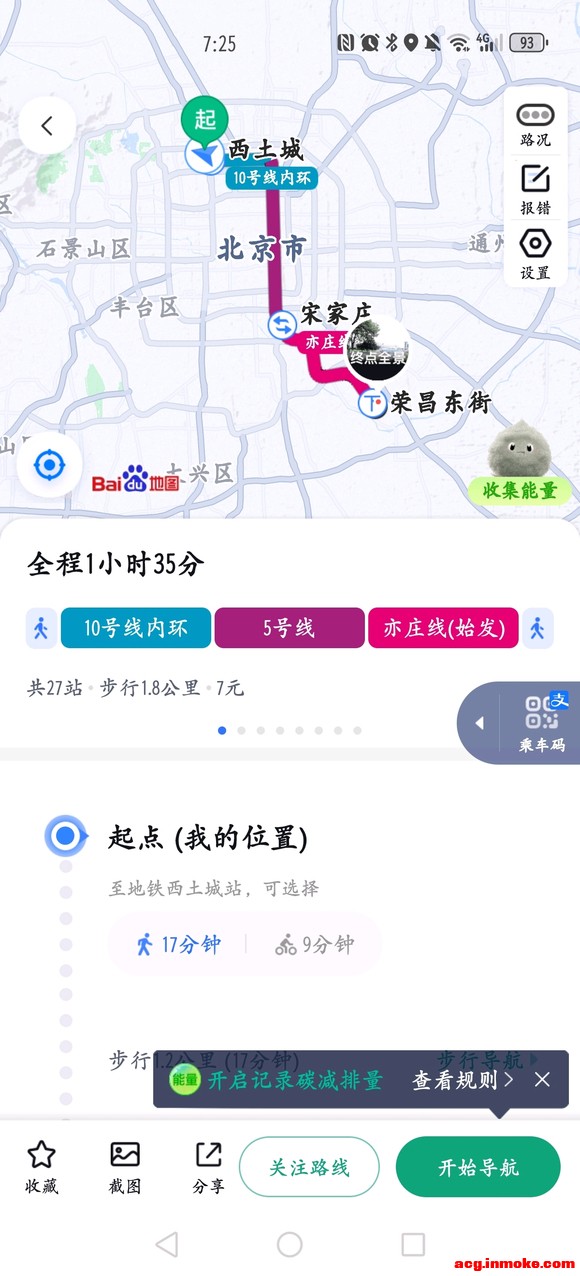Image resolution: width=580 pixels, height=1276 pixels.
Task: Start navigation with 开始导航
Action: (478, 1167)
